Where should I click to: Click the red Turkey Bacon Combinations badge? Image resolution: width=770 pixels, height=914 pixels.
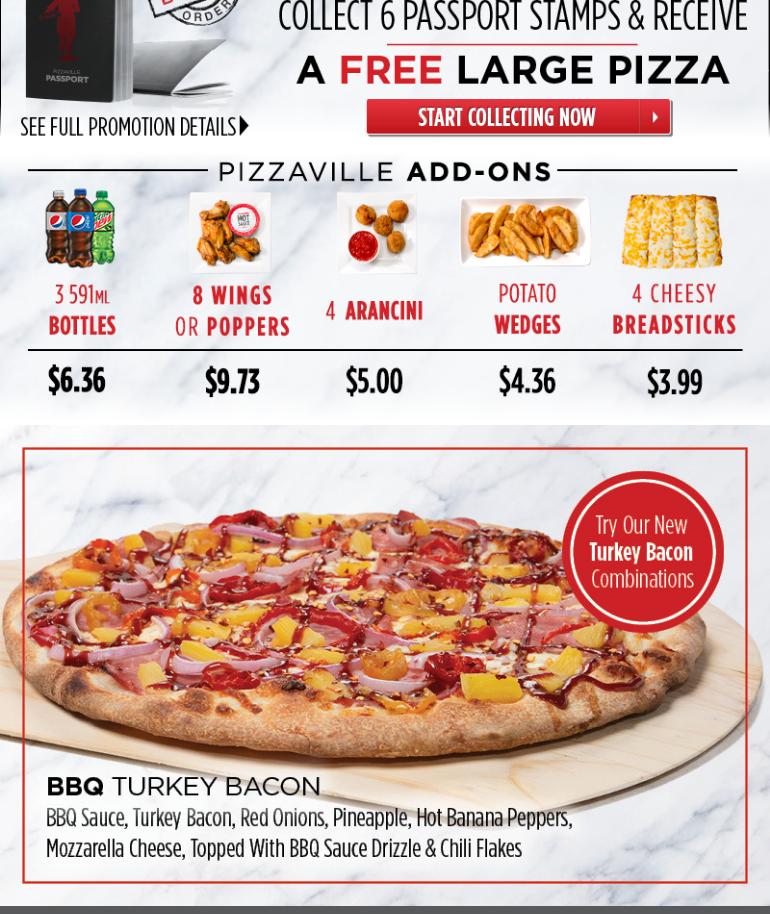tap(643, 549)
